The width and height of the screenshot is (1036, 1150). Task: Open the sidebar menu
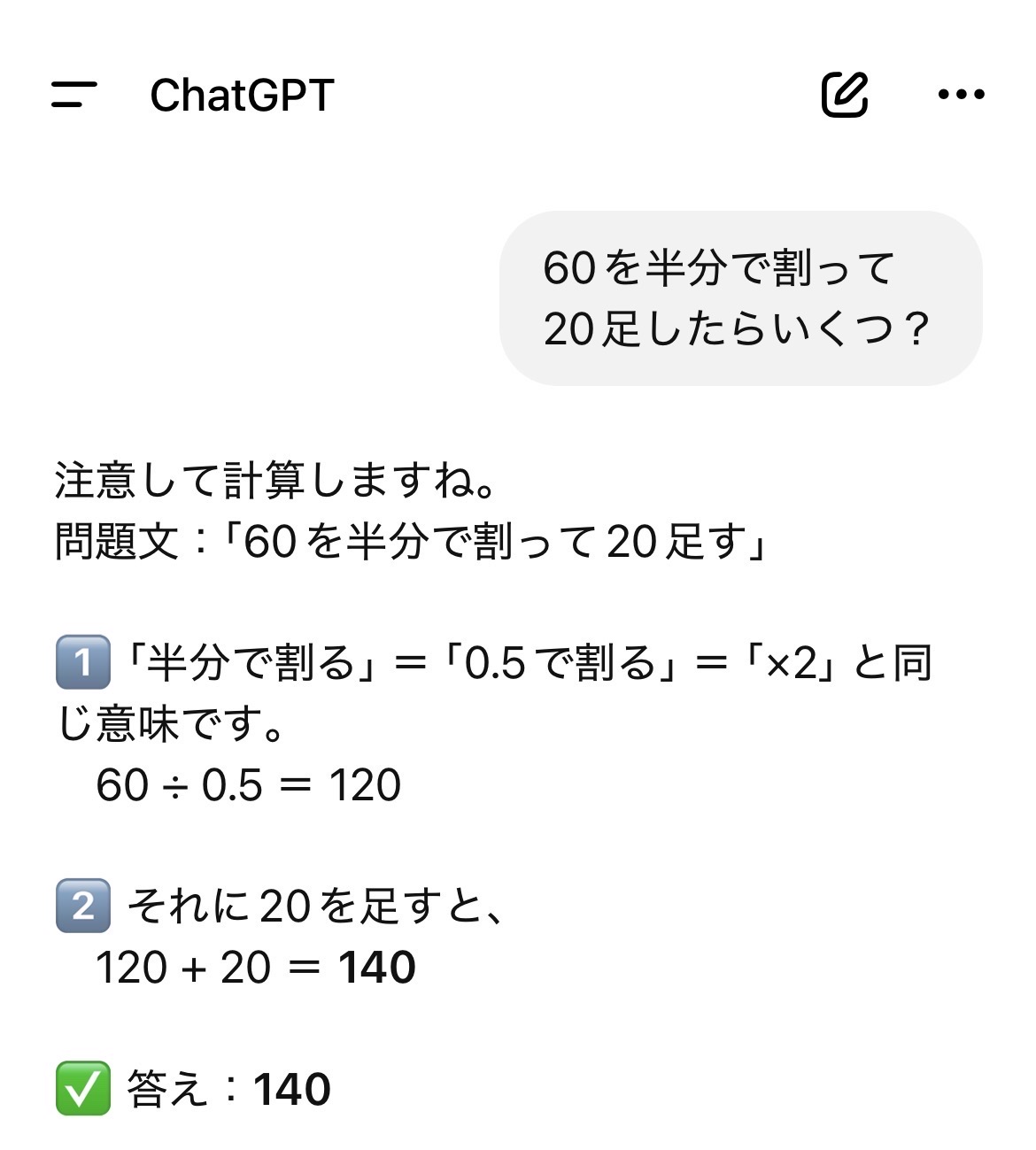point(74,95)
